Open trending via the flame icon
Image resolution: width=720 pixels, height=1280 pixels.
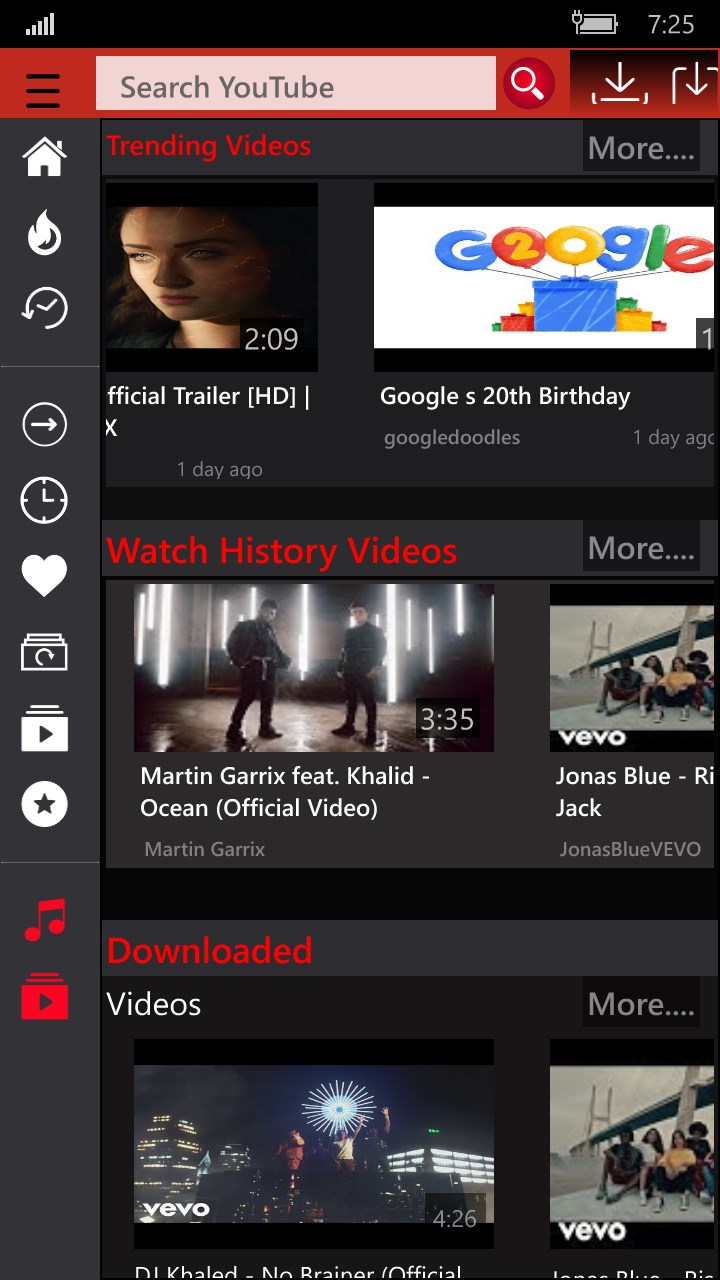pos(44,233)
